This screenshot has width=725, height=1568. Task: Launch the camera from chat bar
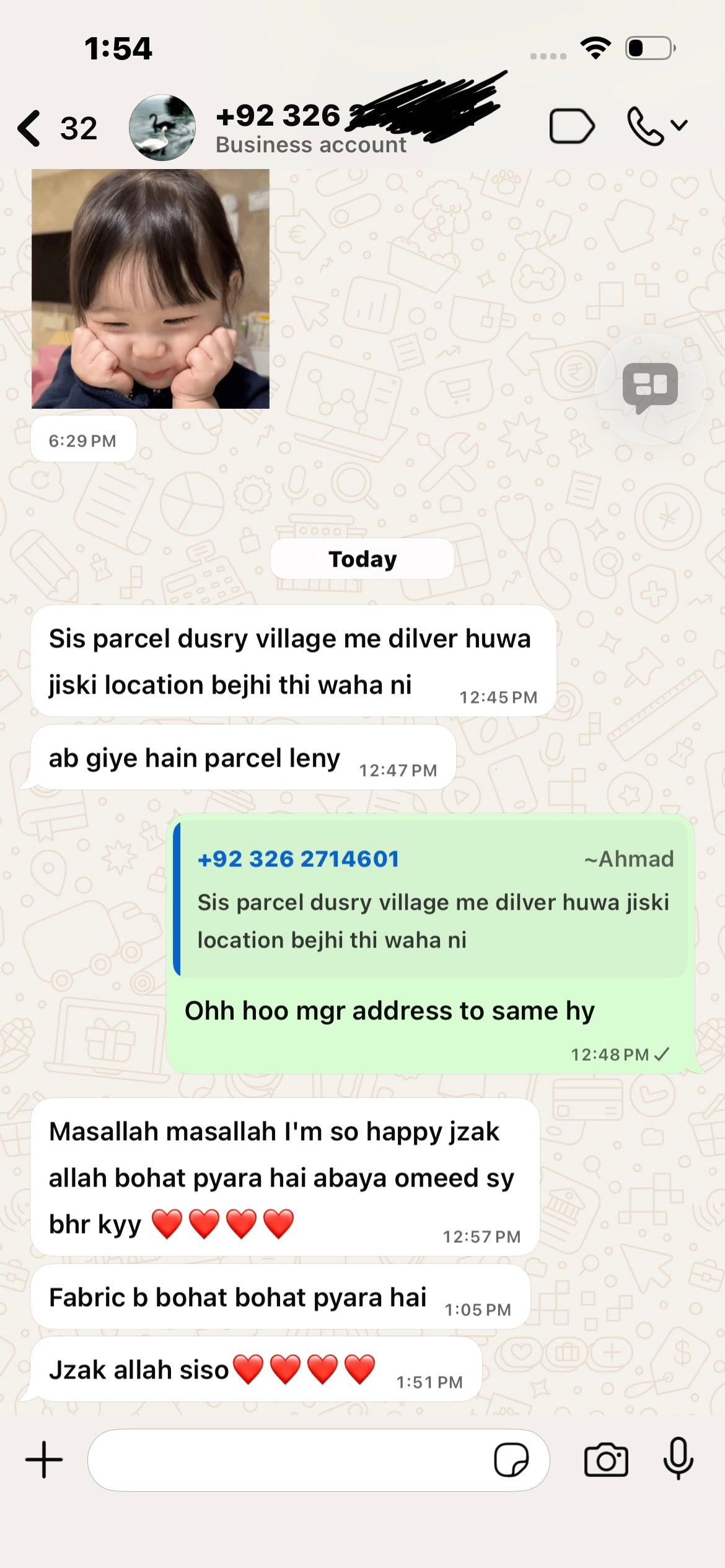(x=605, y=1460)
